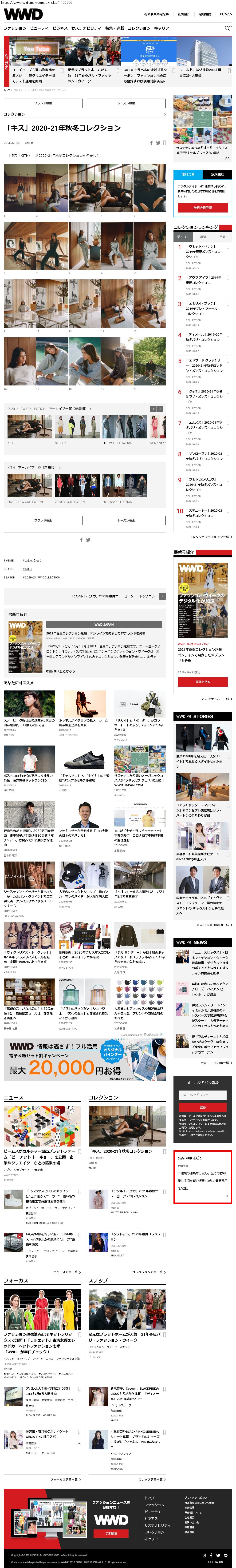Switch ranking to the 週間 tab

tap(203, 237)
